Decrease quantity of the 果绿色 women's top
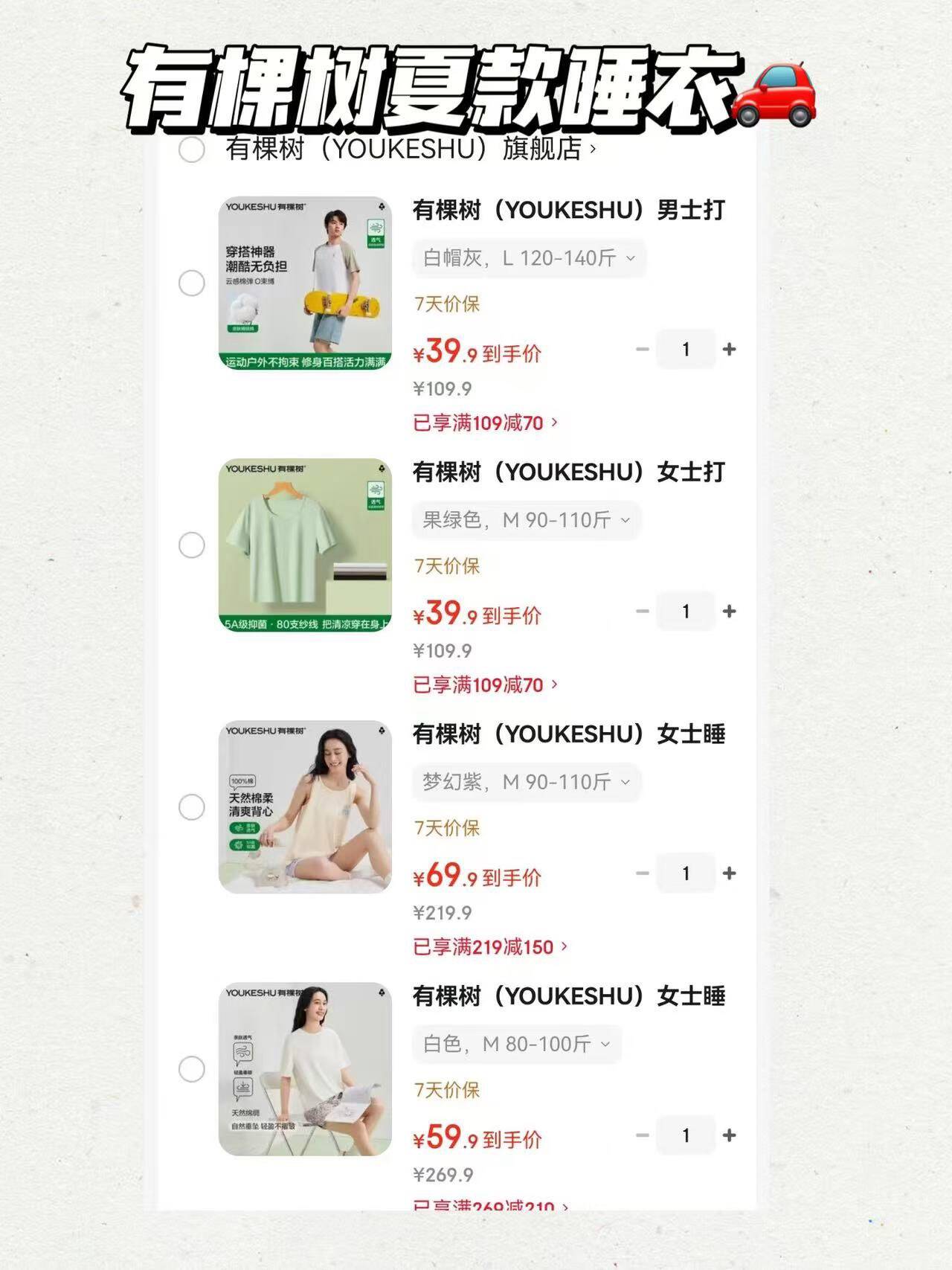Image resolution: width=952 pixels, height=1270 pixels. 641,611
